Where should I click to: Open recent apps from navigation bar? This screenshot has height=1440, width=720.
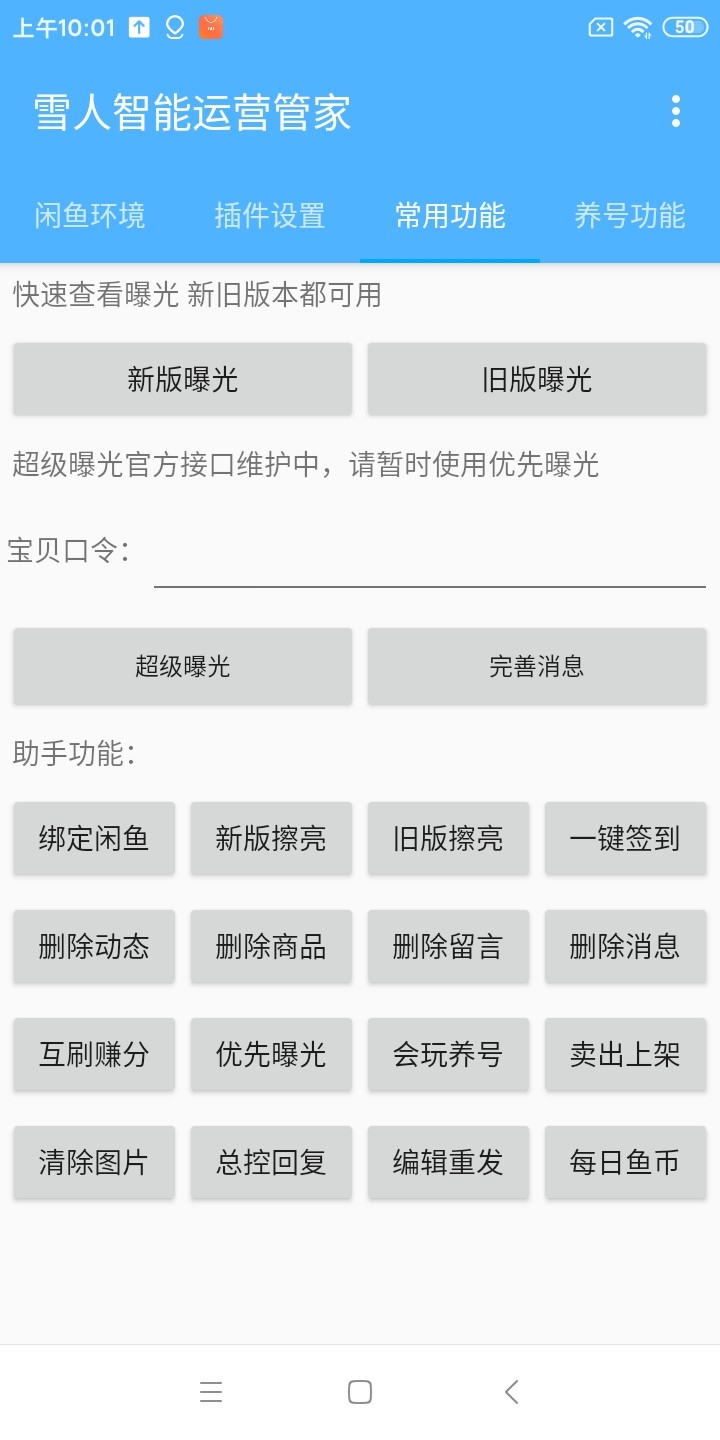[x=210, y=1390]
